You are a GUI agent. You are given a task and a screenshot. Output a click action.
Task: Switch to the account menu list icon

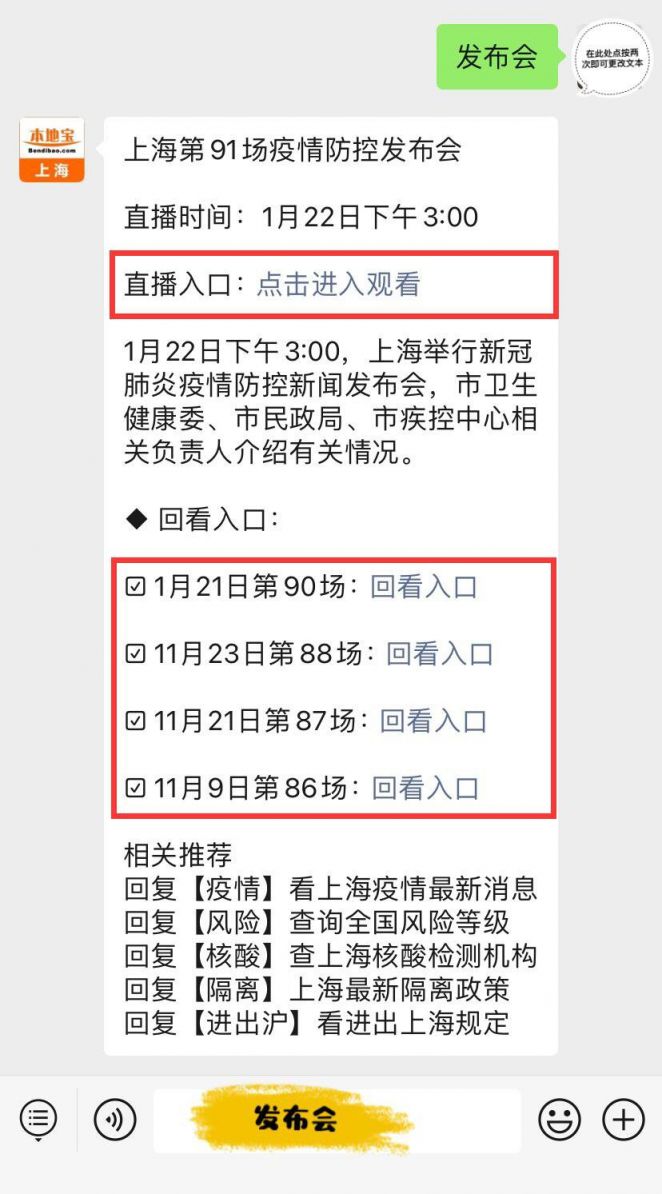tap(38, 1120)
